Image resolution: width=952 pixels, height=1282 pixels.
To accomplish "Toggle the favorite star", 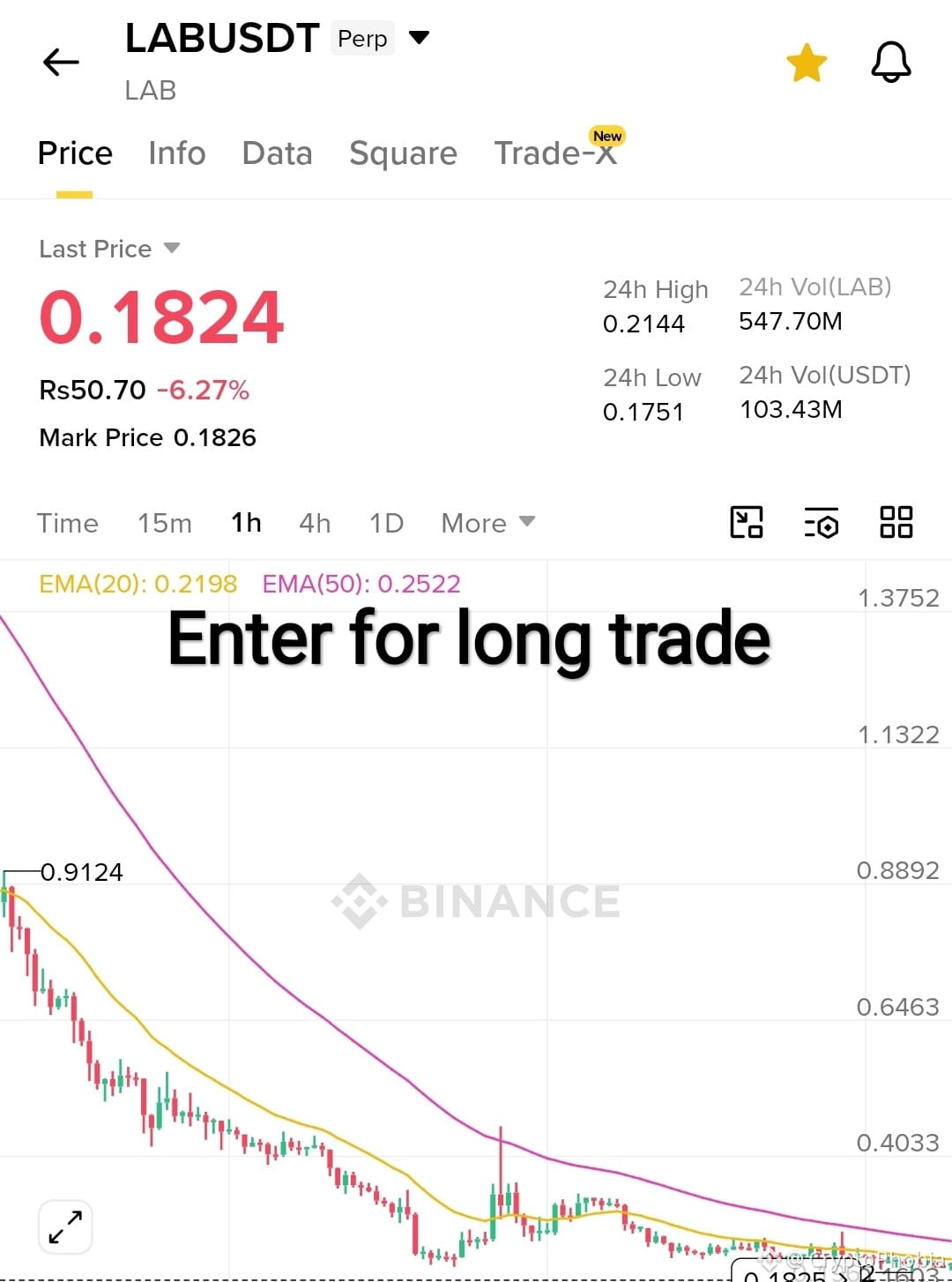I will coord(807,63).
